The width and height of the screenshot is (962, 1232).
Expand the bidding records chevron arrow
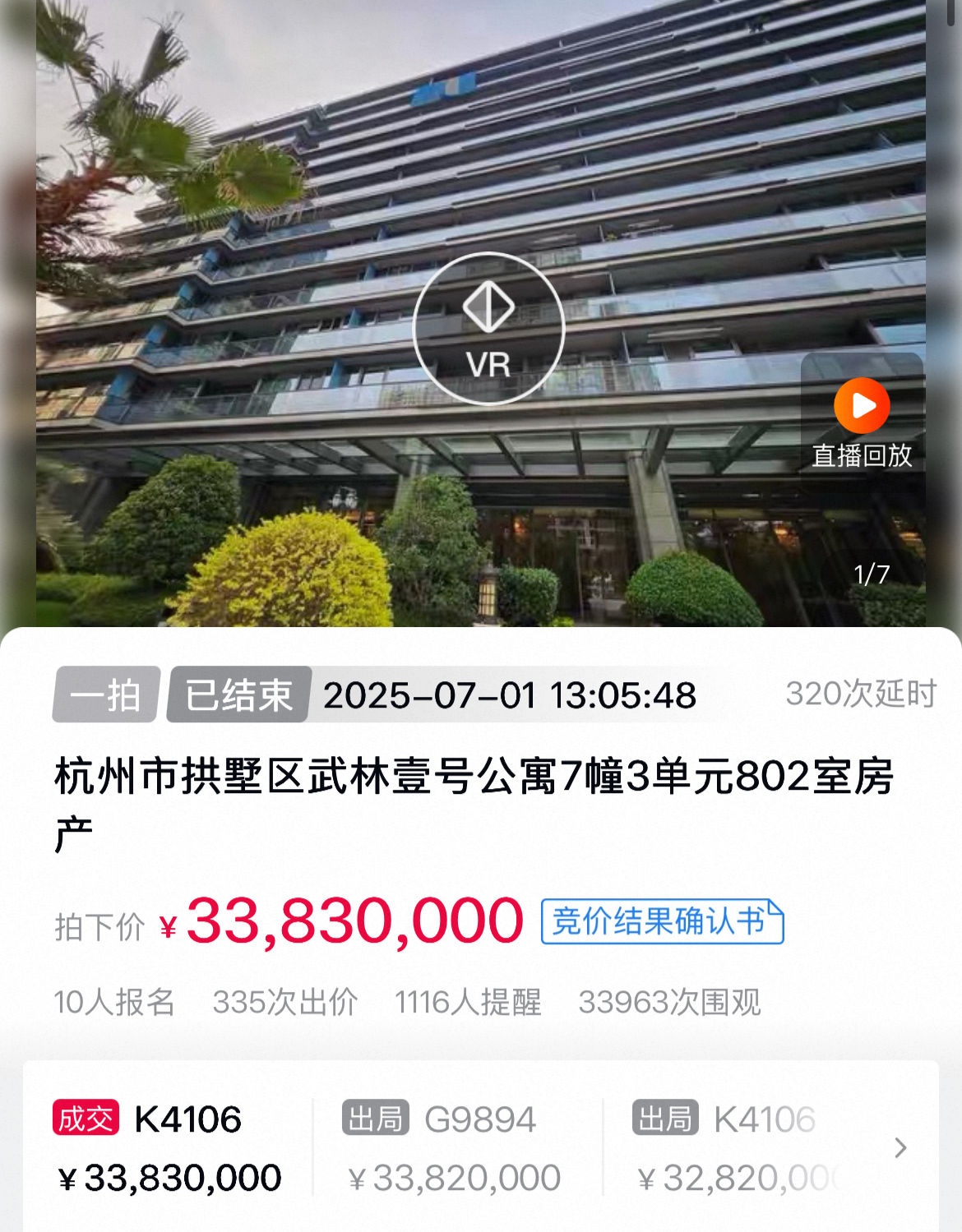coord(900,1147)
